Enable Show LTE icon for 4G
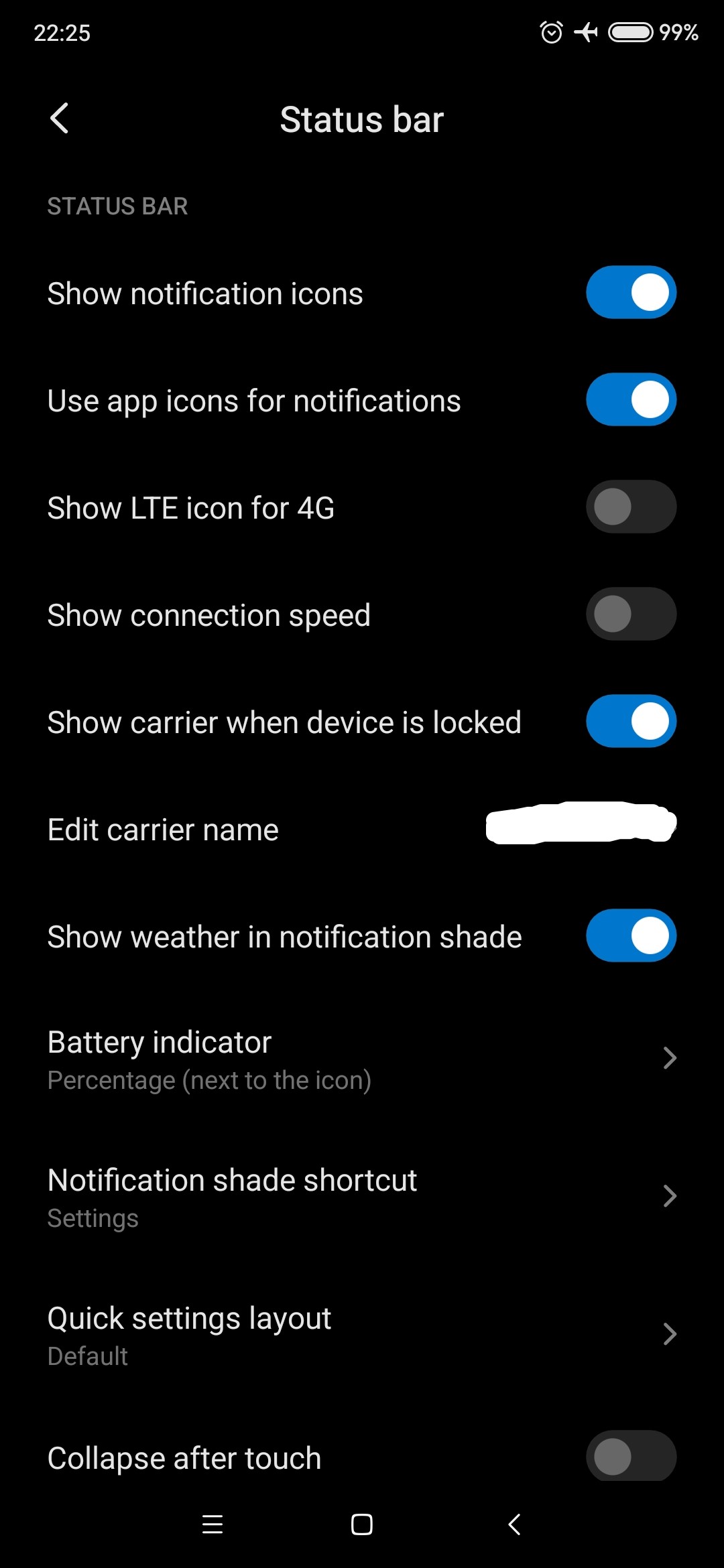Viewport: 724px width, 1568px height. coord(631,507)
